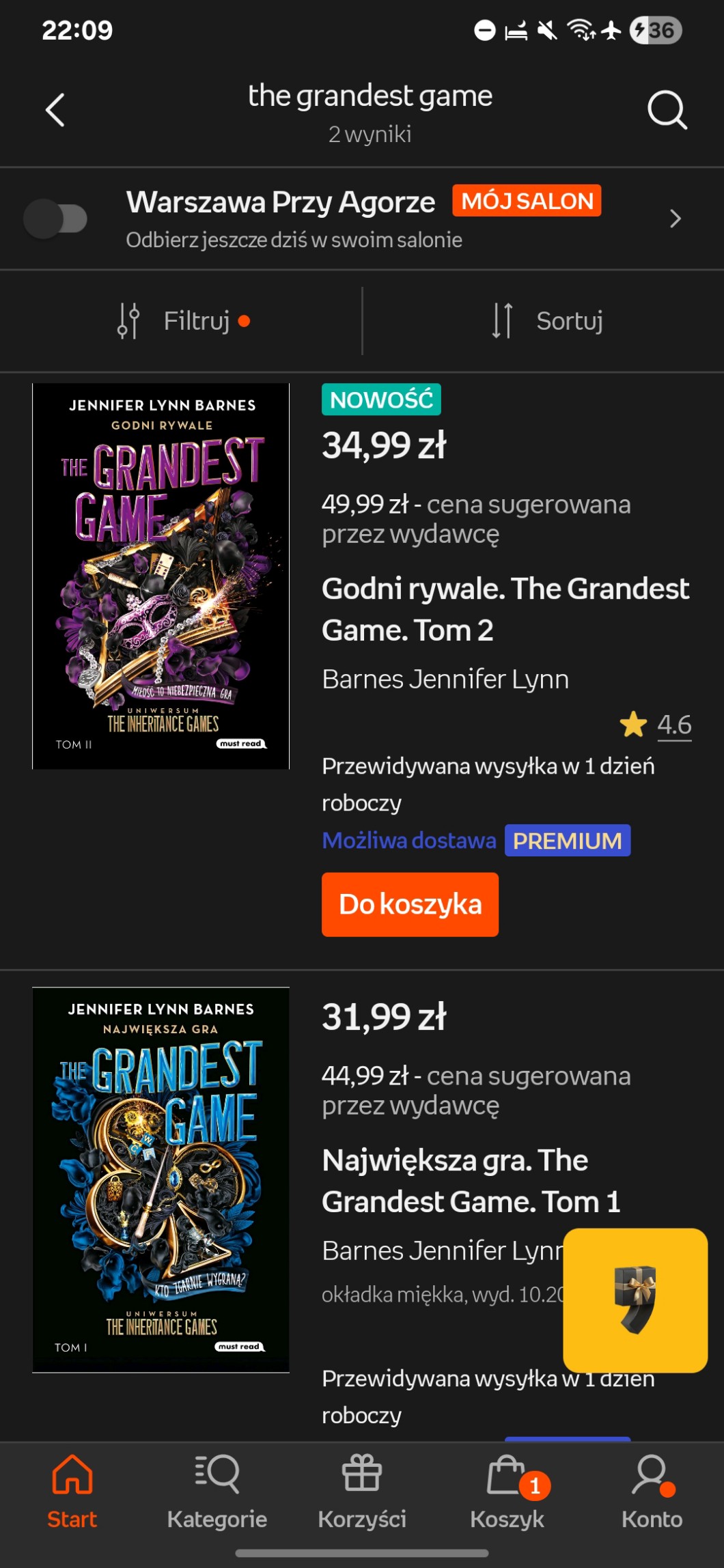Image resolution: width=724 pixels, height=1568 pixels.
Task: Open the Filtruj filter options
Action: [x=182, y=321]
